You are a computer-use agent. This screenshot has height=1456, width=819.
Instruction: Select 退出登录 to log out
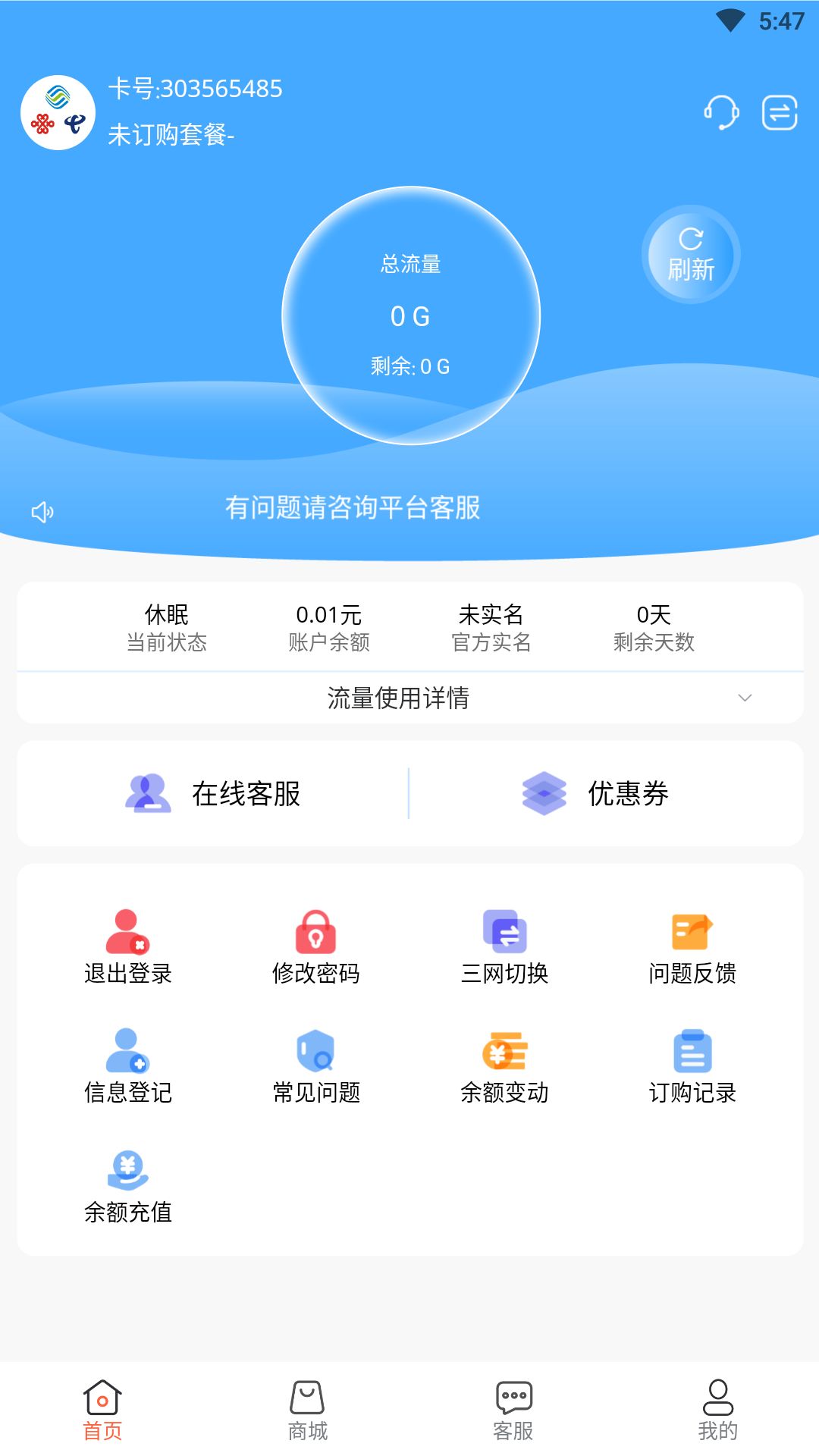pos(128,946)
